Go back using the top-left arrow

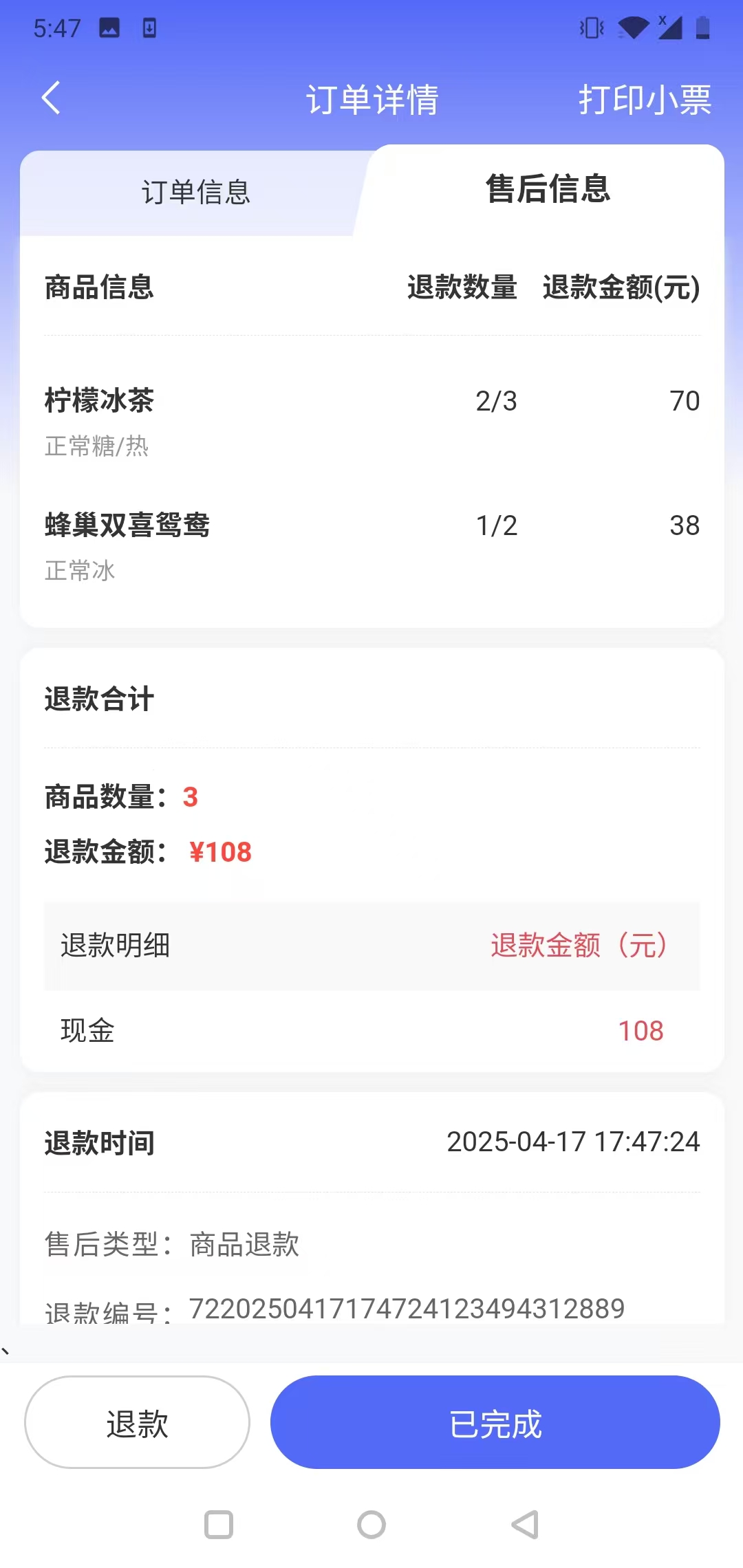coord(51,98)
